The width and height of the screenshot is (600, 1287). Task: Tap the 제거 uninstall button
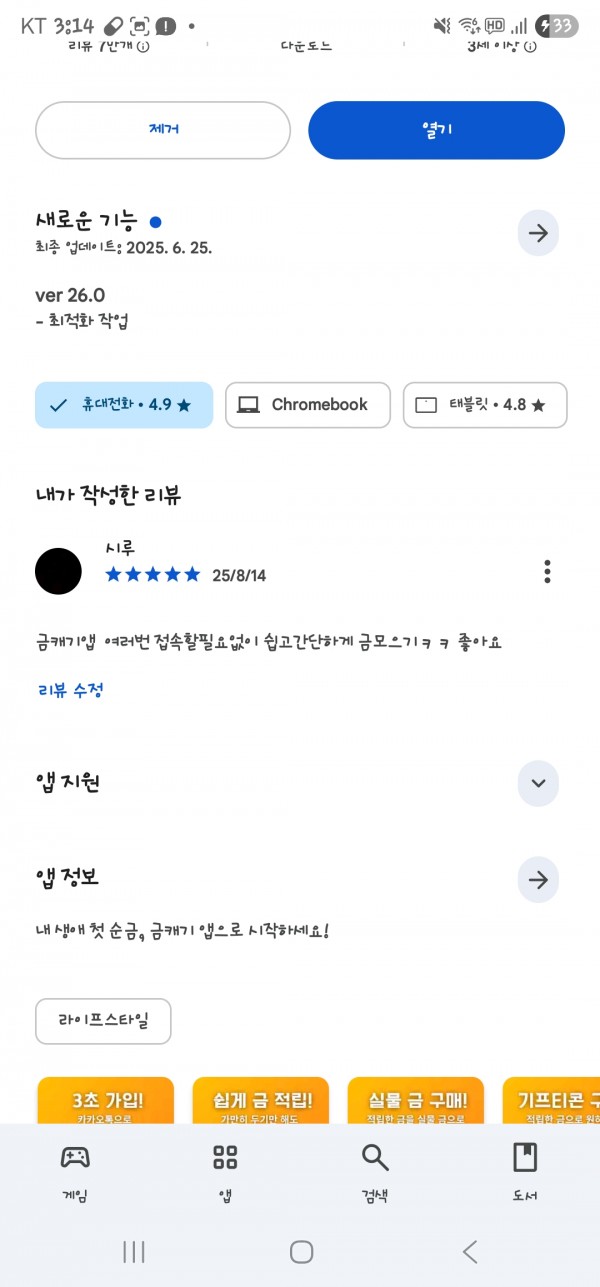click(x=163, y=130)
